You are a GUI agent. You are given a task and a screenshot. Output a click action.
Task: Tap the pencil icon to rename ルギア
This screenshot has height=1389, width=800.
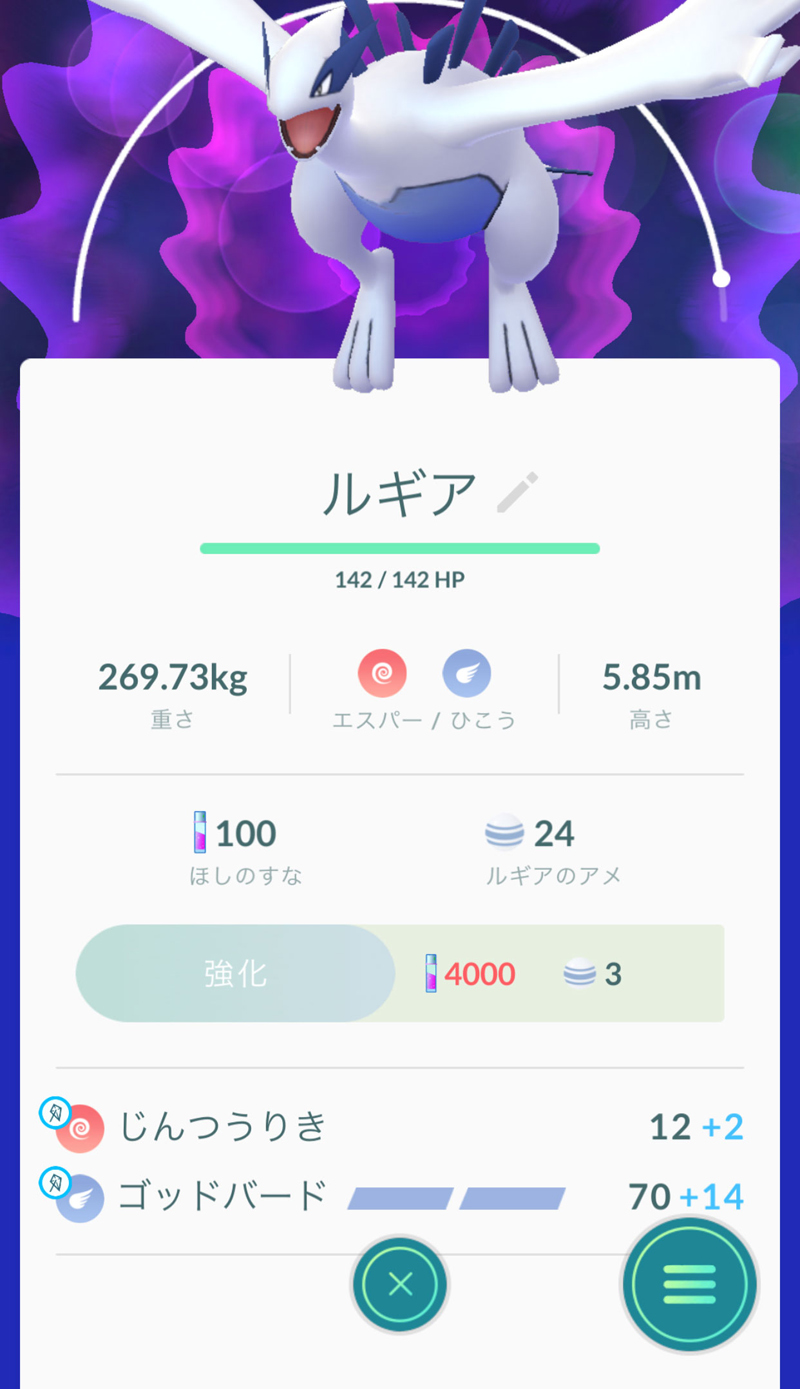518,493
